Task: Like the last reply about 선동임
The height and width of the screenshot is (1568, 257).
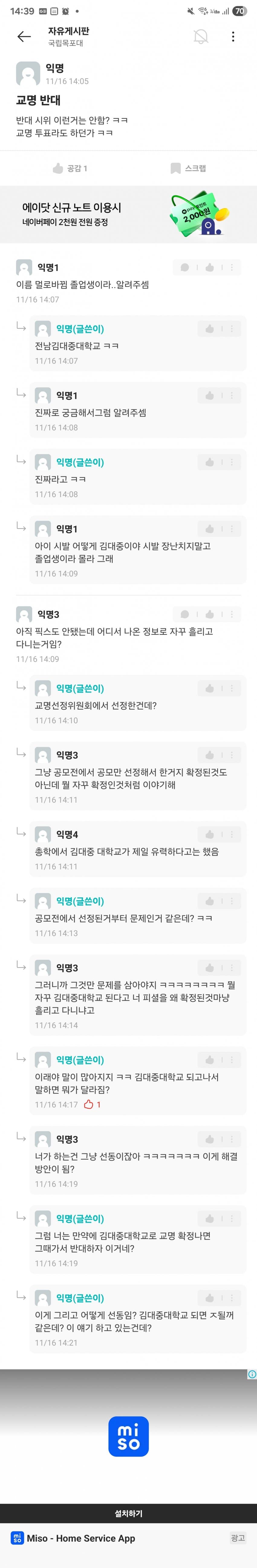Action: (210, 1298)
